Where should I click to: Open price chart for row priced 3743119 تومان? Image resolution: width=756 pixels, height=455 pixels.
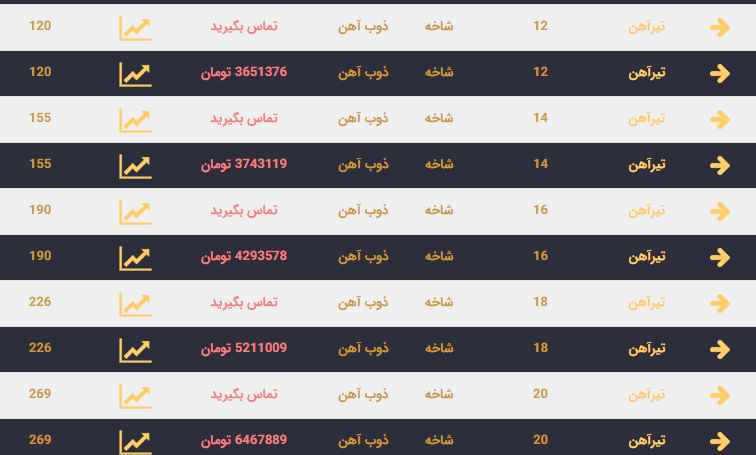coord(135,165)
